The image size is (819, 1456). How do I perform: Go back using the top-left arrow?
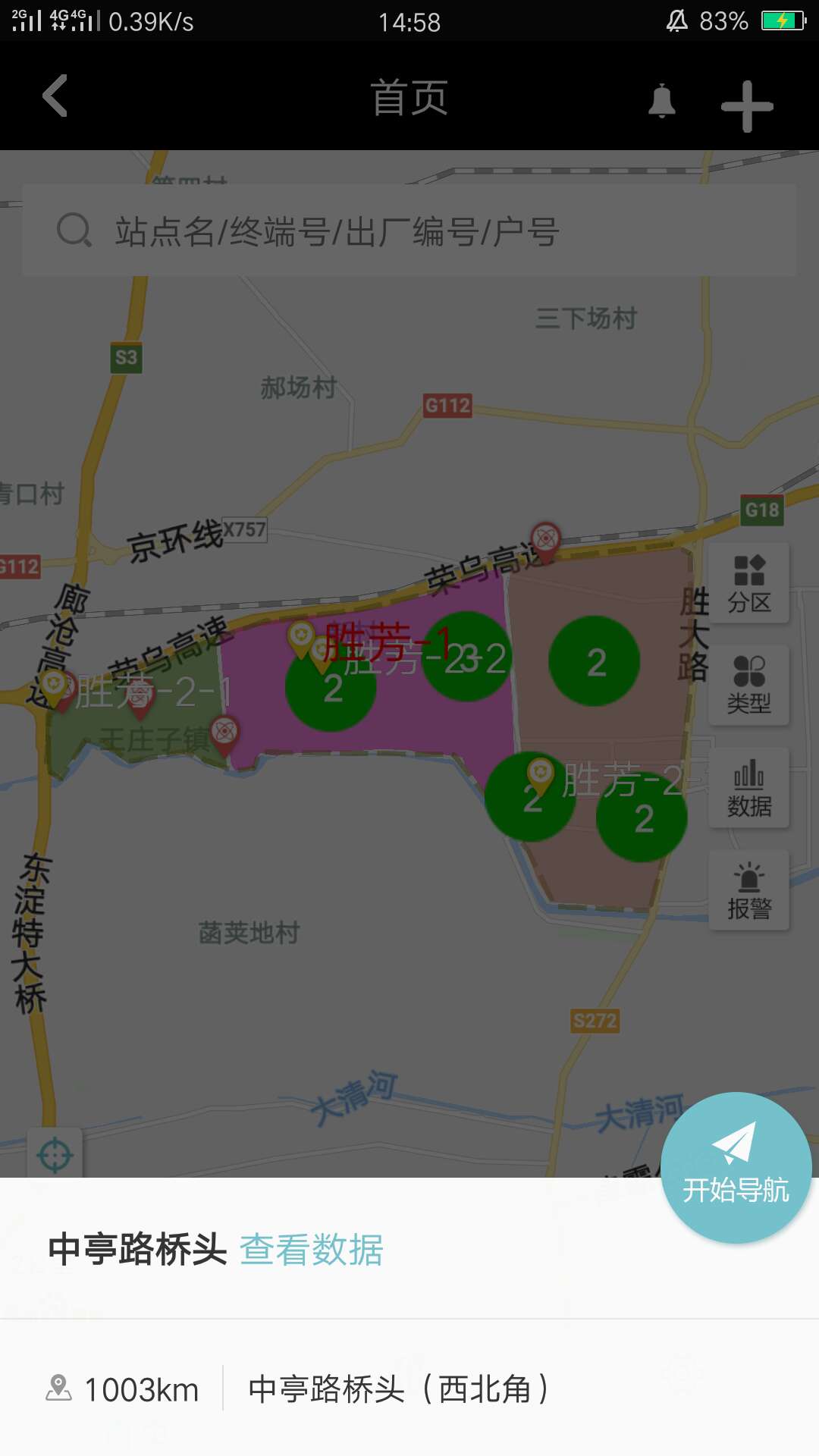tap(55, 96)
